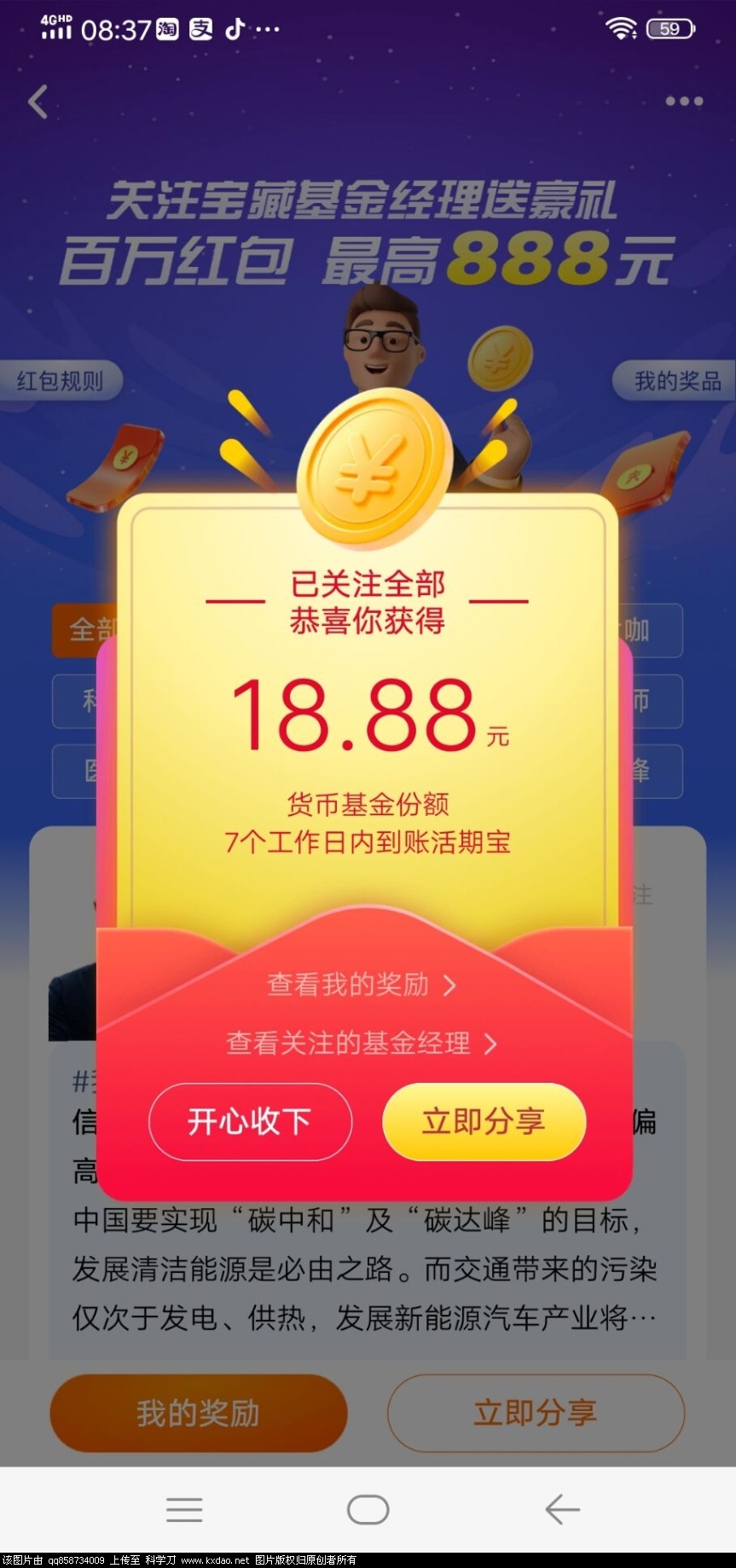Tap 查看我的奖励 link
The height and width of the screenshot is (1568, 736).
[362, 985]
